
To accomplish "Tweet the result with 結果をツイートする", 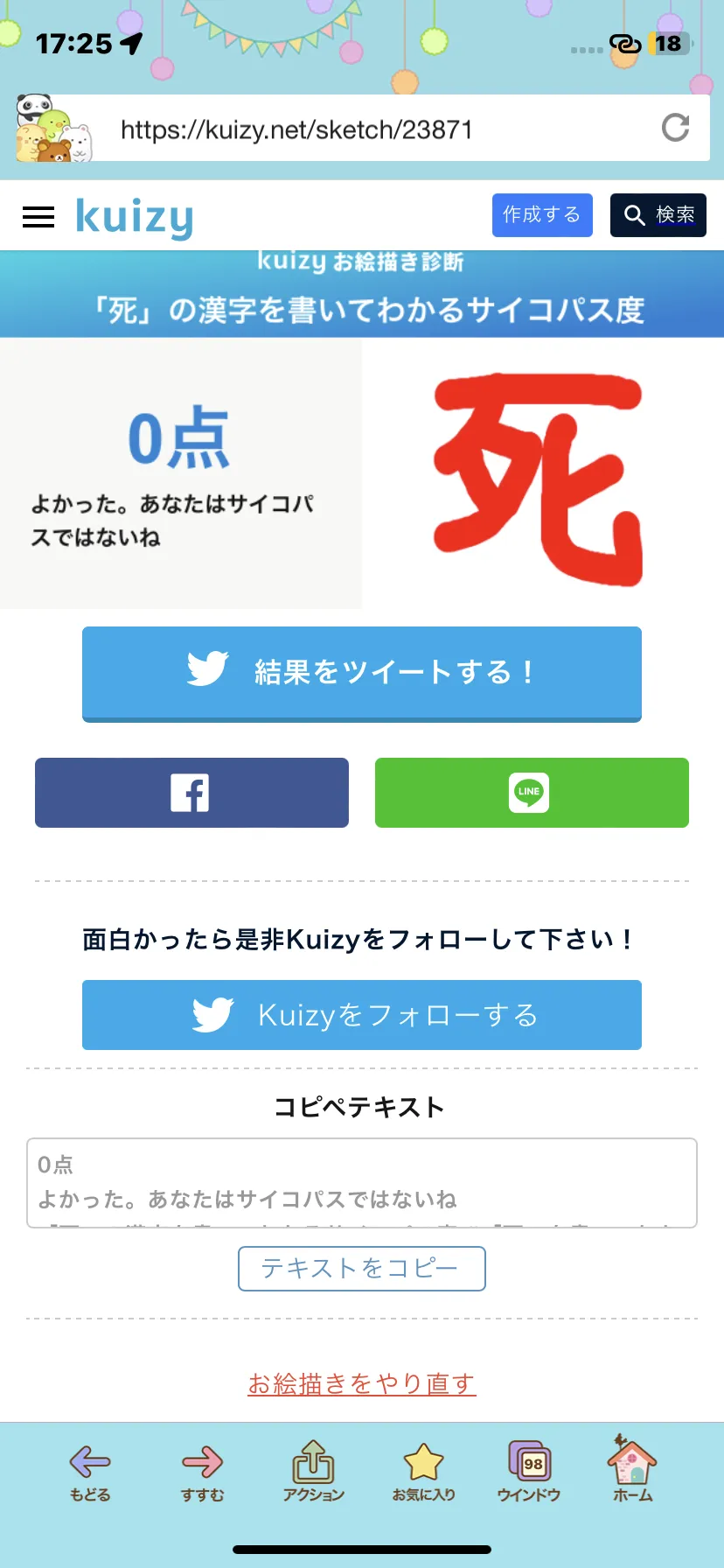I will (362, 674).
